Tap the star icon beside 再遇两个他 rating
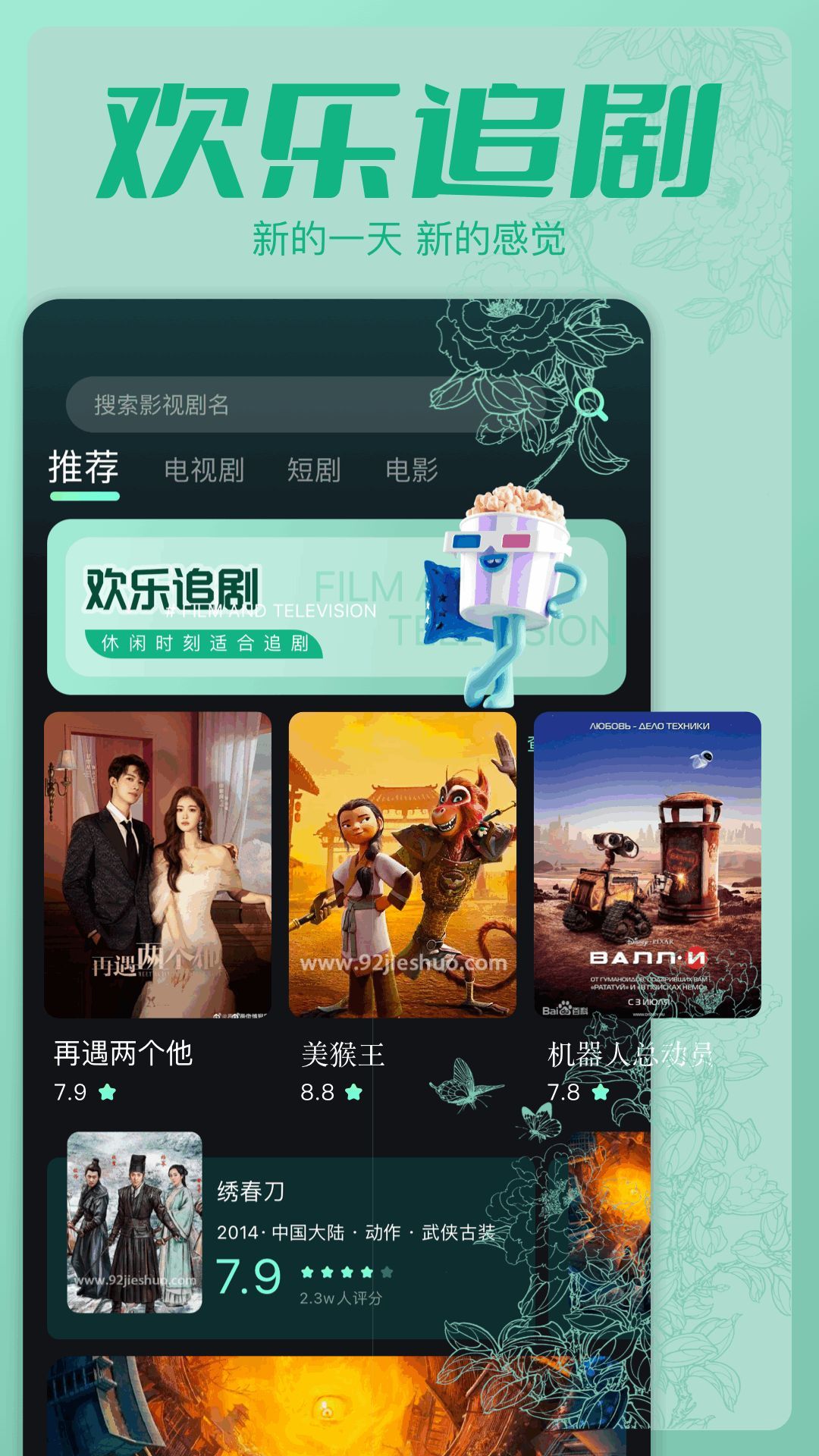Viewport: 819px width, 1456px height. 106,1091
